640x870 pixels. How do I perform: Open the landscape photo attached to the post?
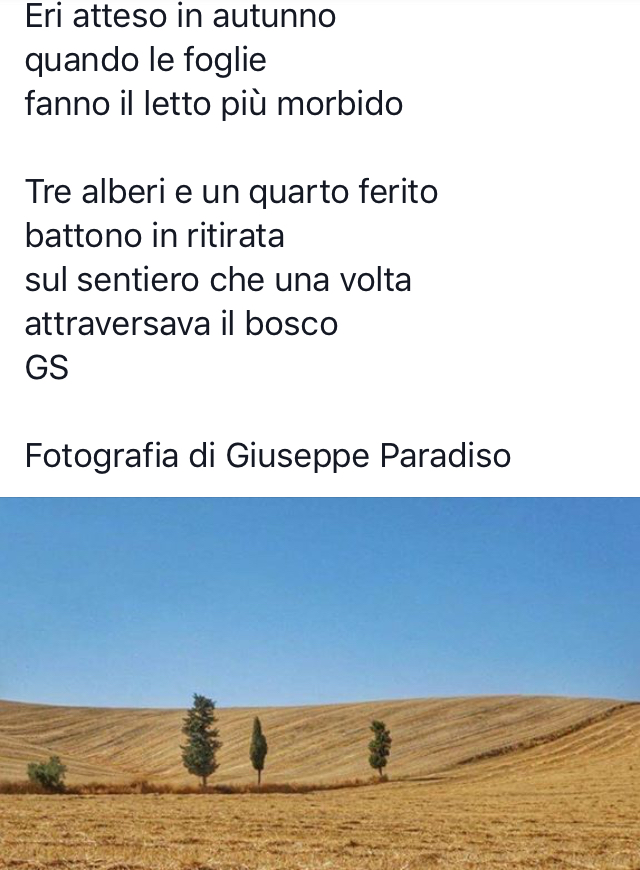pyautogui.click(x=320, y=684)
